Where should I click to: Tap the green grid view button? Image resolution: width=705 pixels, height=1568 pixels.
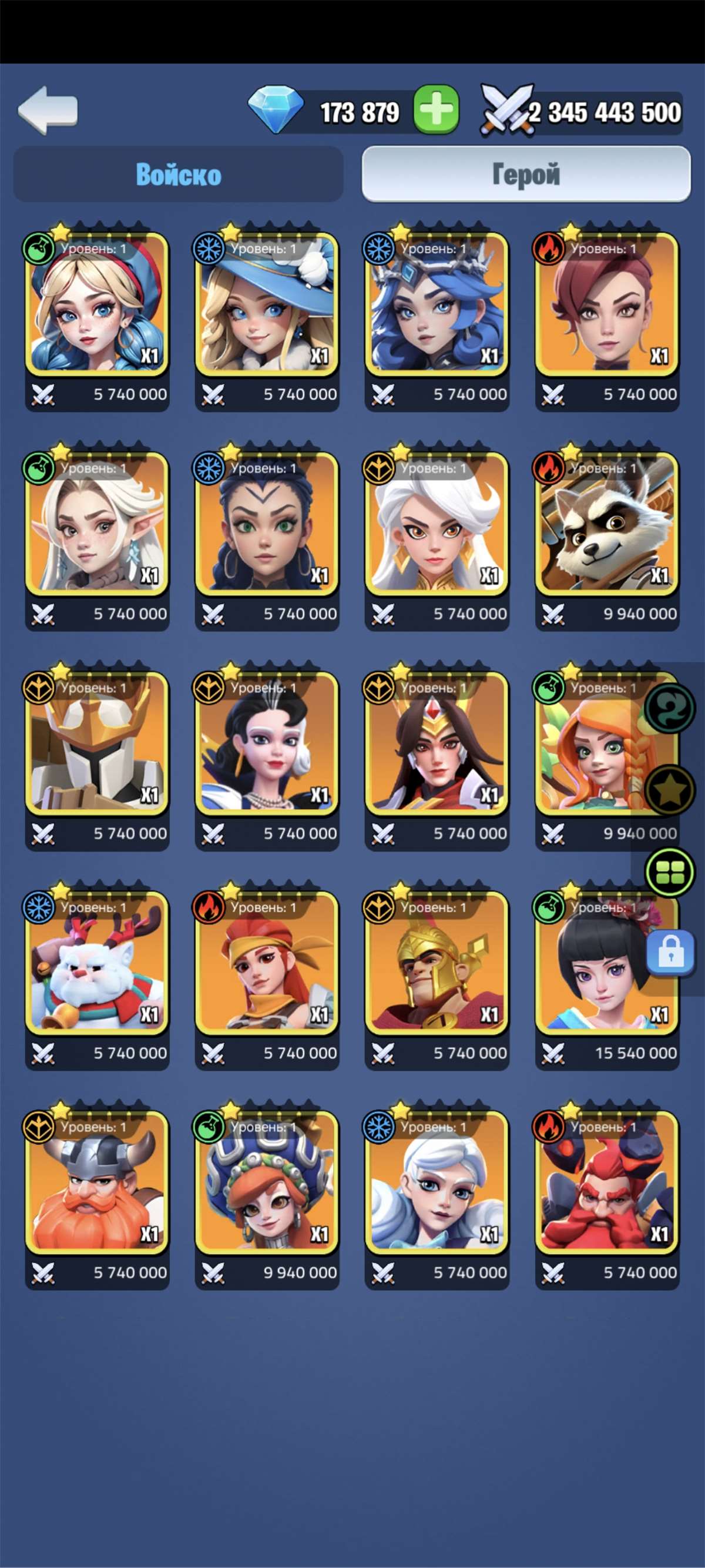pyautogui.click(x=670, y=872)
